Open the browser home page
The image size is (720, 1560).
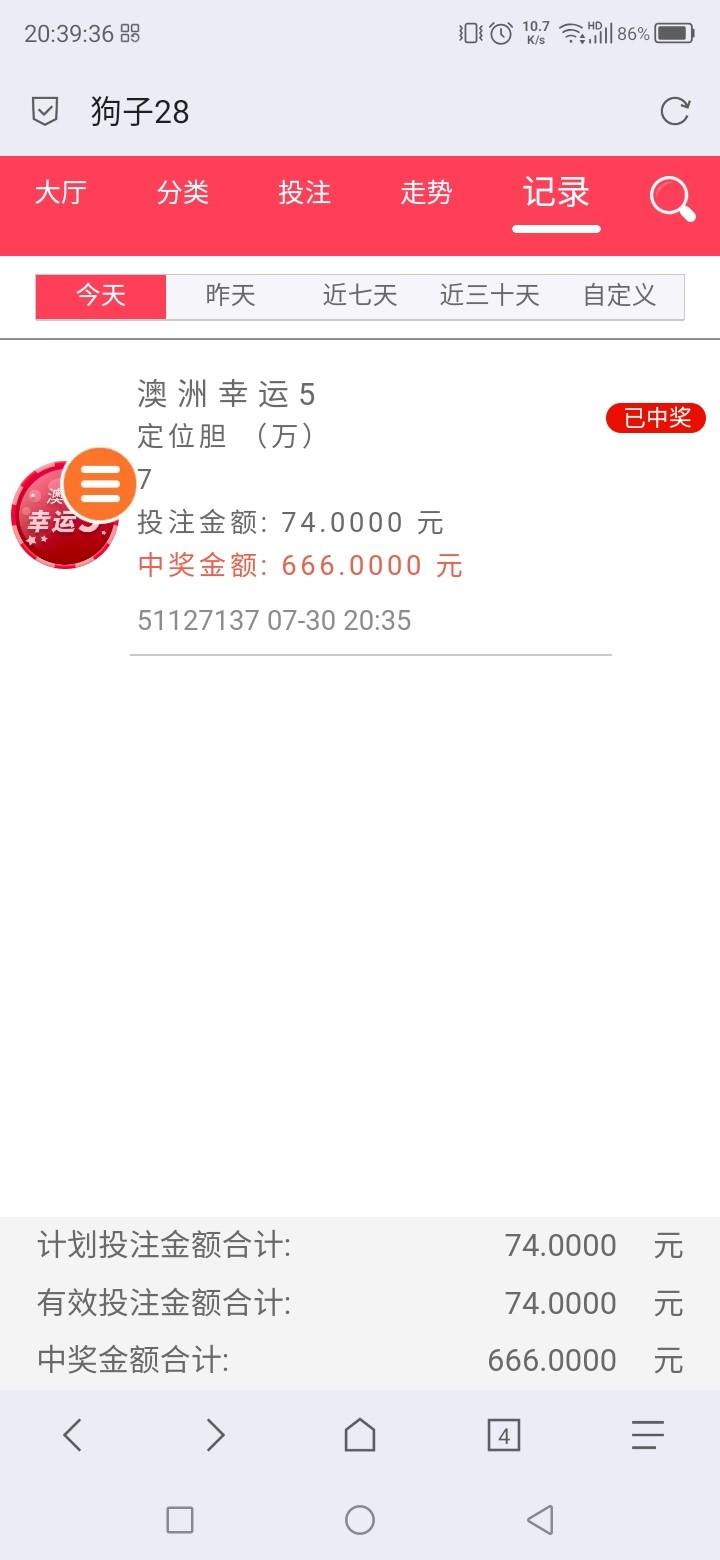point(360,1436)
